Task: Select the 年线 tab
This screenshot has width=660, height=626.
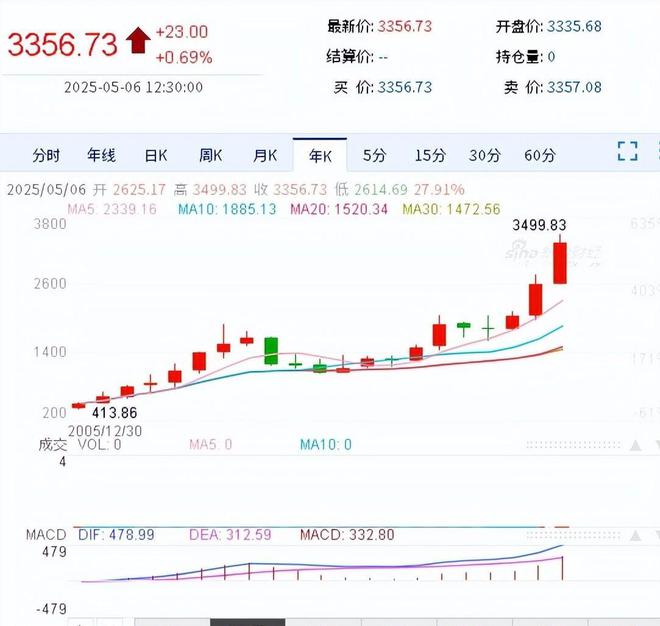Action: click(x=101, y=155)
